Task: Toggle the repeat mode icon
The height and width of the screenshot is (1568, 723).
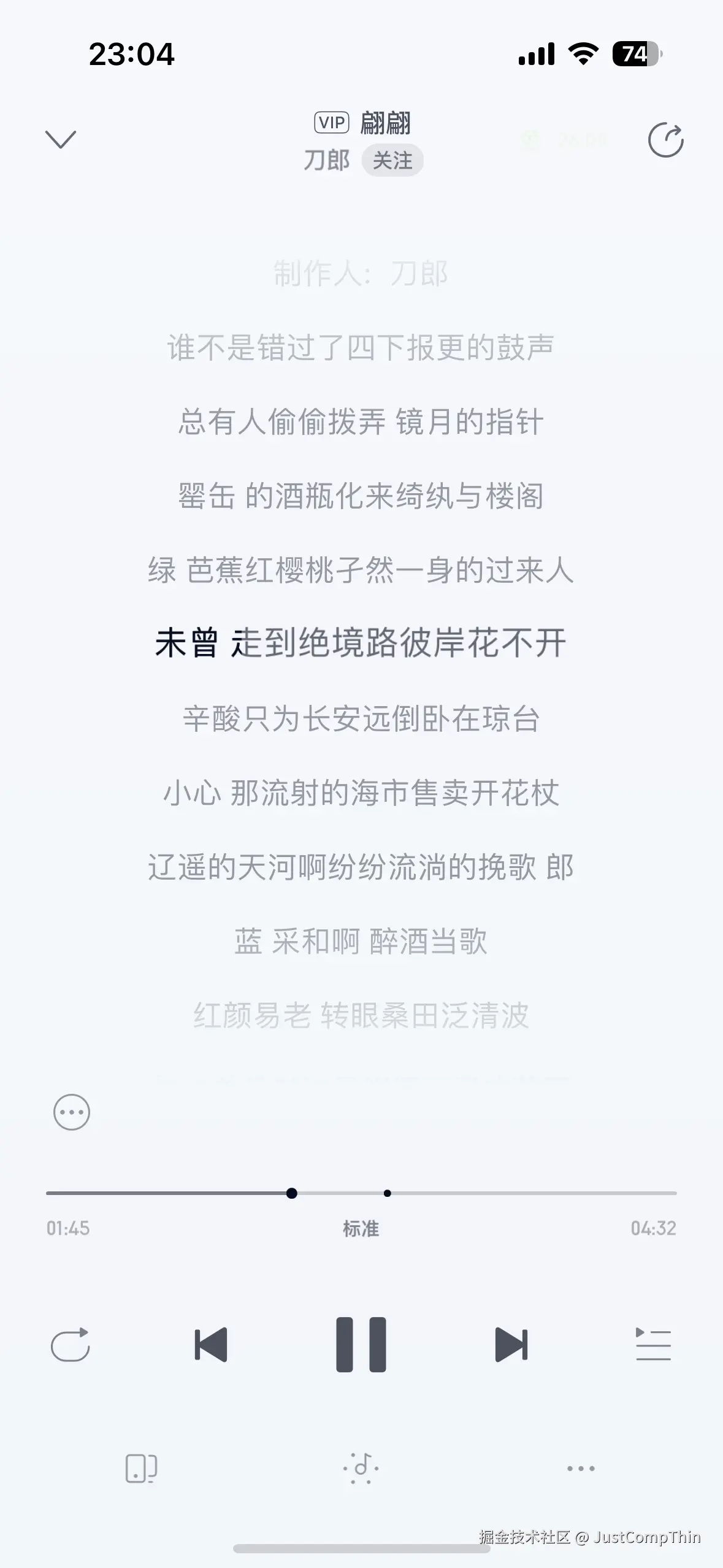Action: tap(71, 1345)
